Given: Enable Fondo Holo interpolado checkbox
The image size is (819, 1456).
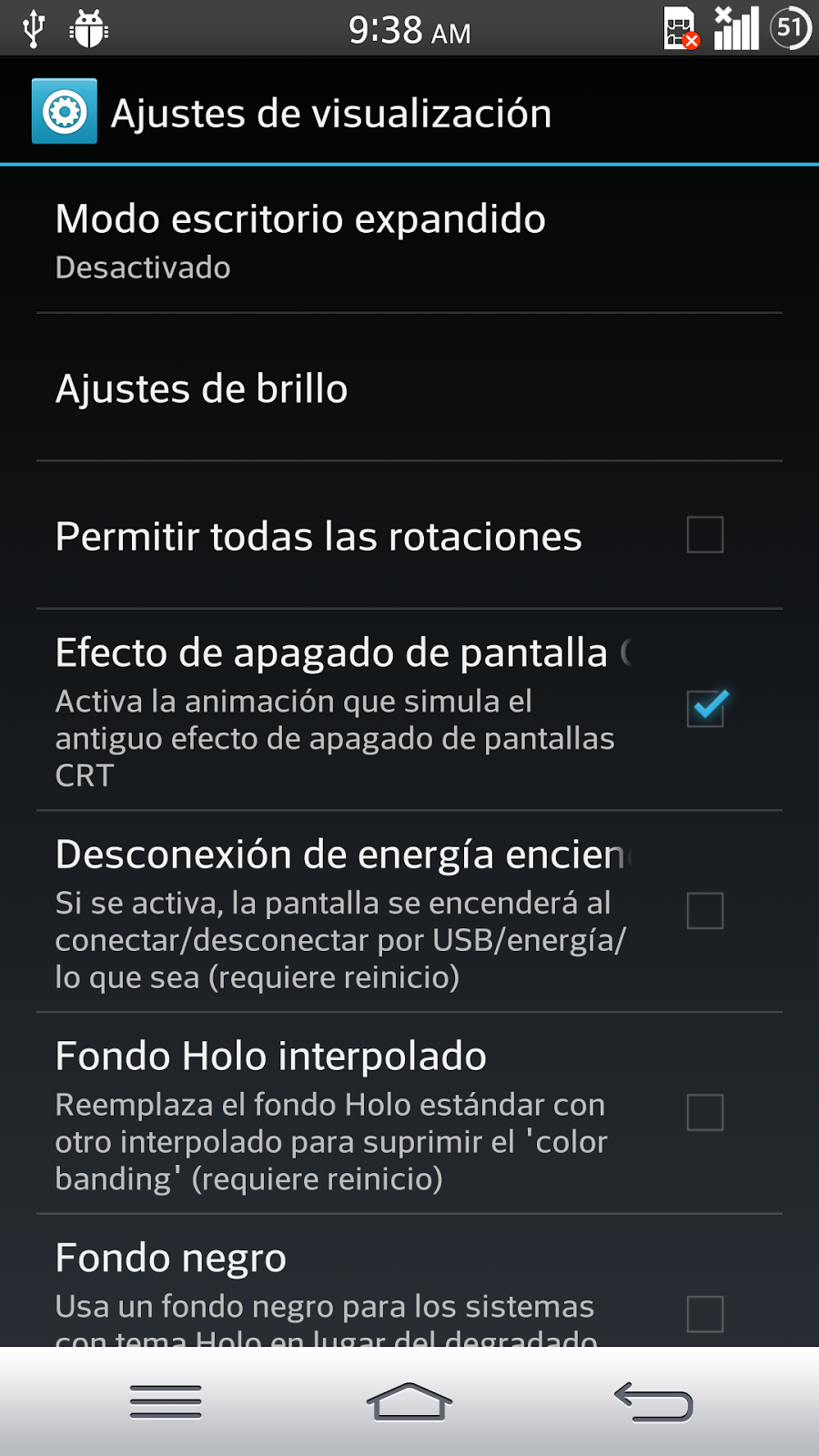Looking at the screenshot, I should click(x=705, y=1112).
